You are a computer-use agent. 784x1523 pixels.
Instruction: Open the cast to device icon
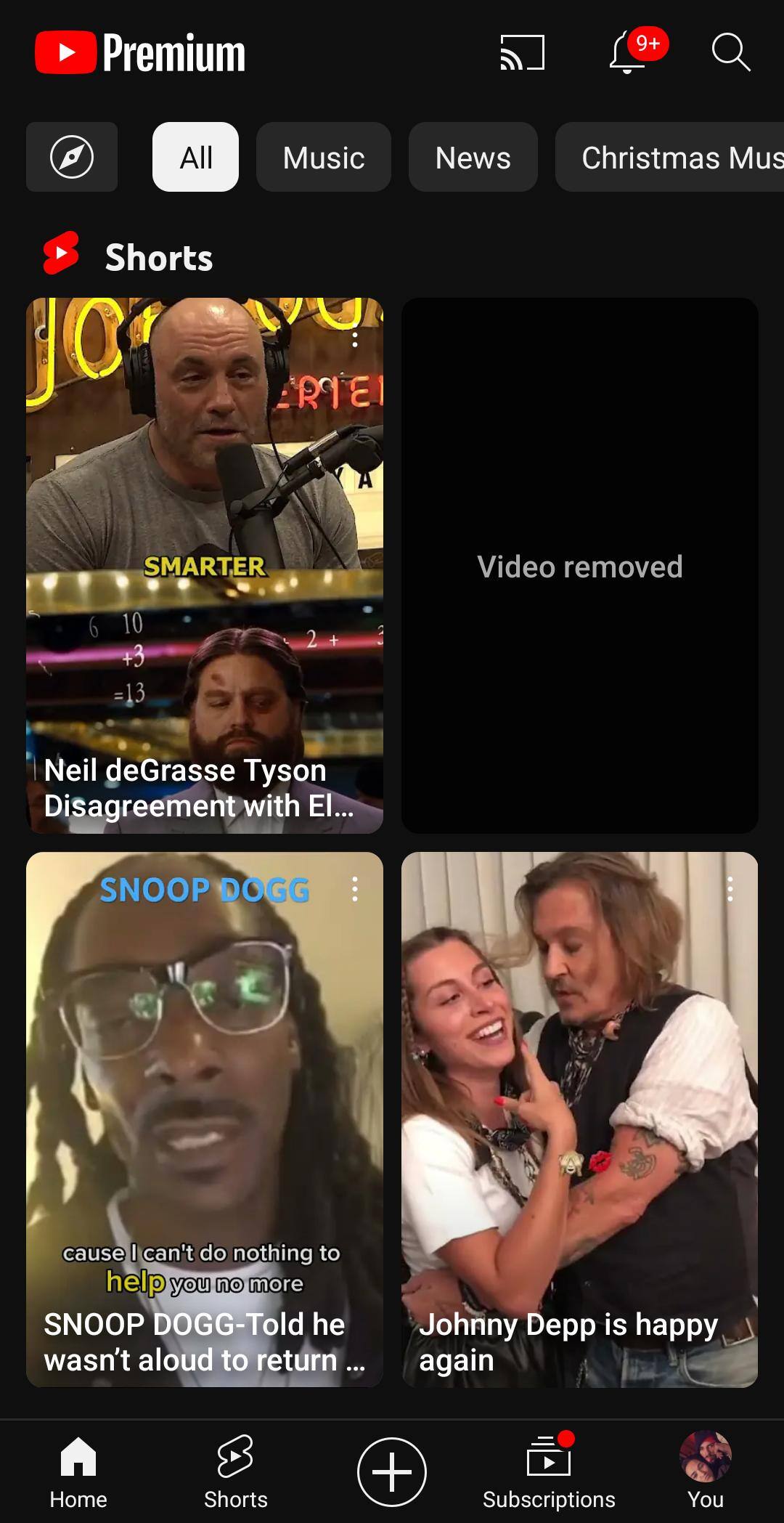522,53
